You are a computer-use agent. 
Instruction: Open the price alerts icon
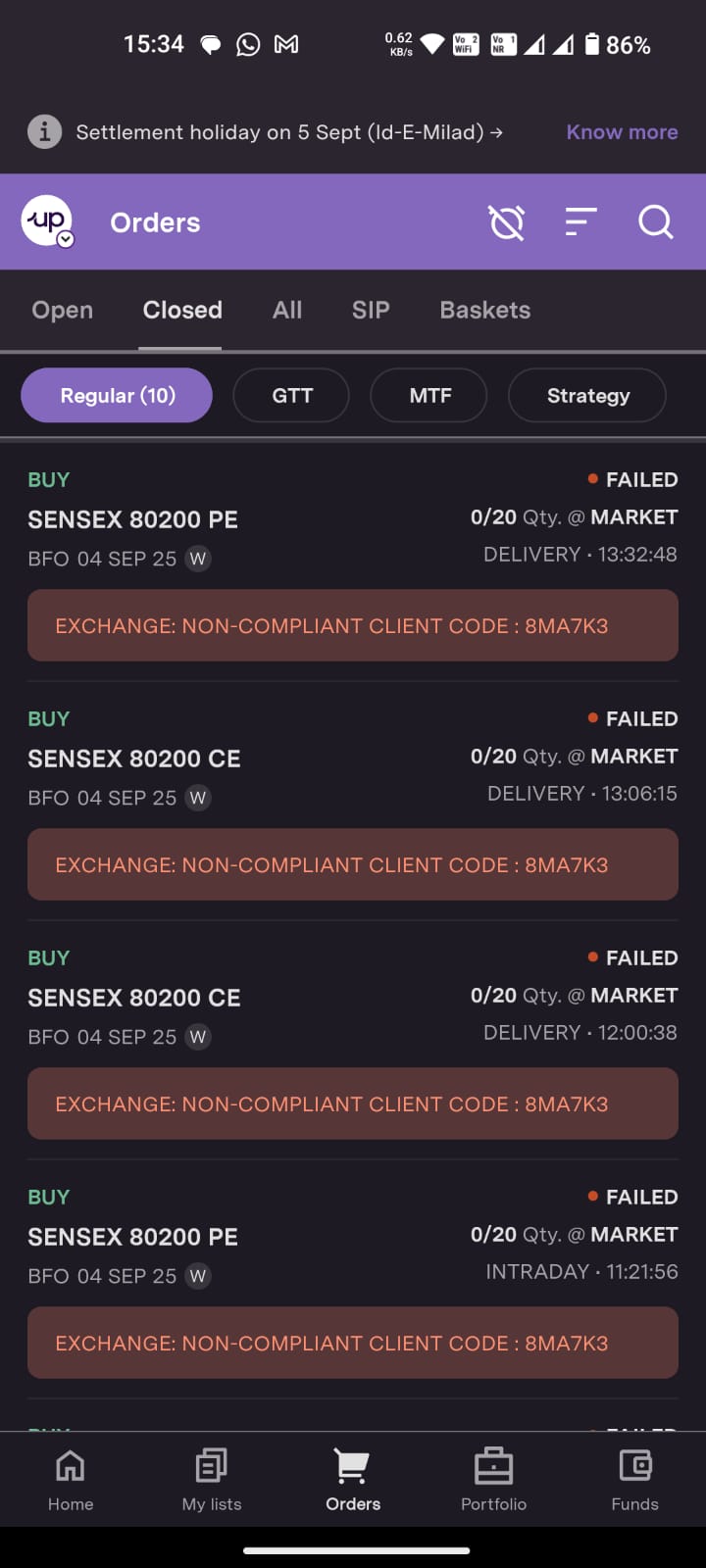507,222
